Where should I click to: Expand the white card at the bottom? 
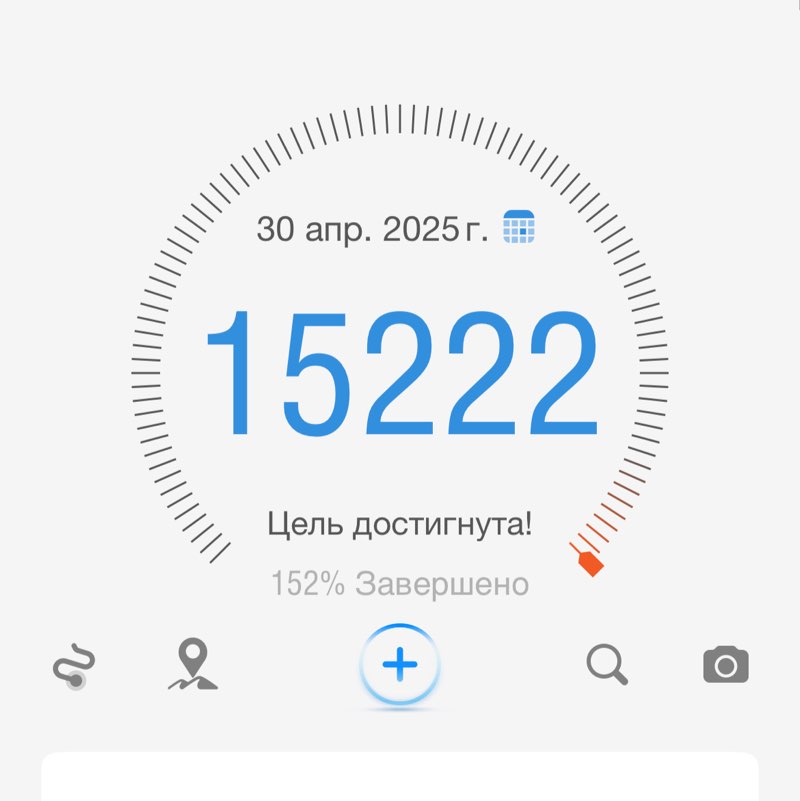[x=400, y=780]
